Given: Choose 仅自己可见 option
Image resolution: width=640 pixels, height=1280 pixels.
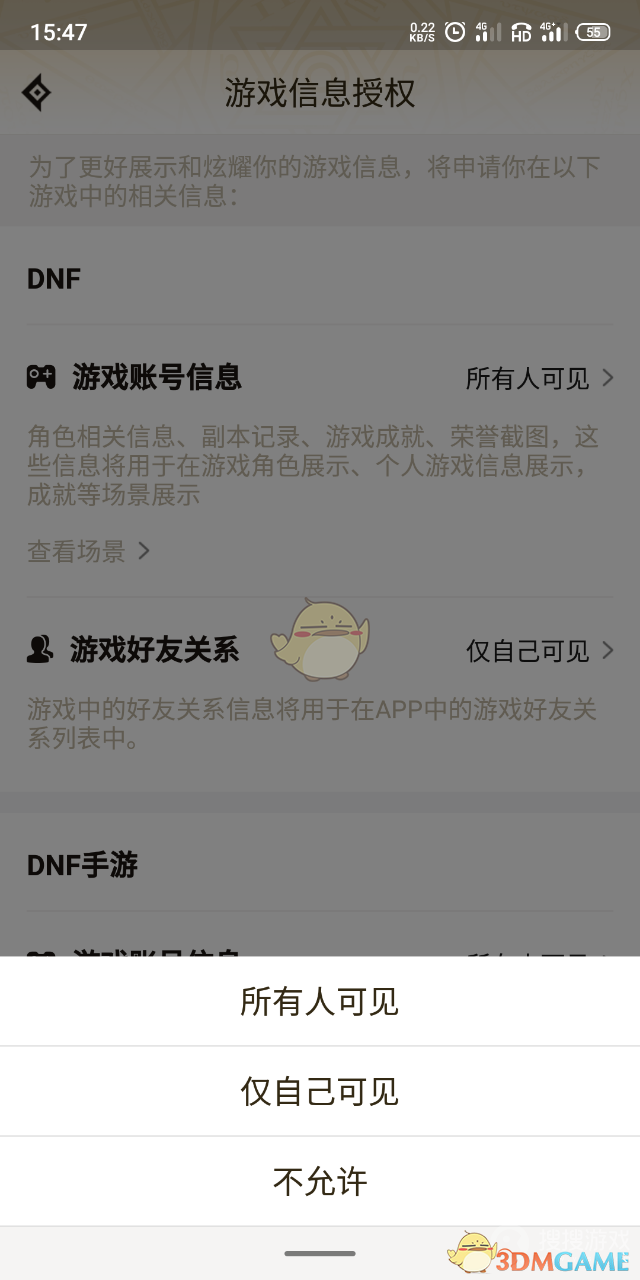Looking at the screenshot, I should pyautogui.click(x=320, y=1091).
